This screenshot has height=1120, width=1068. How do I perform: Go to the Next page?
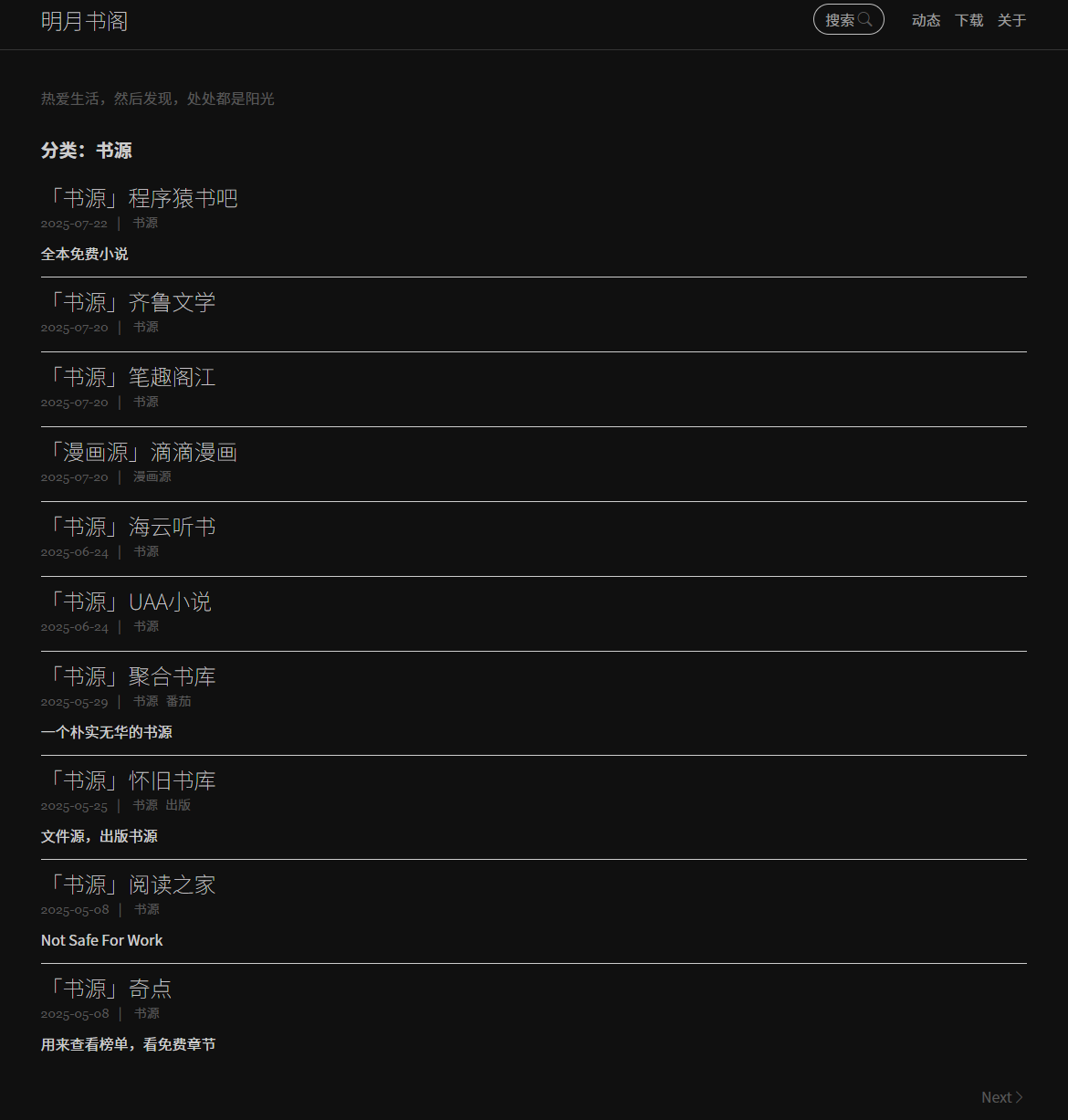coord(1001,1097)
